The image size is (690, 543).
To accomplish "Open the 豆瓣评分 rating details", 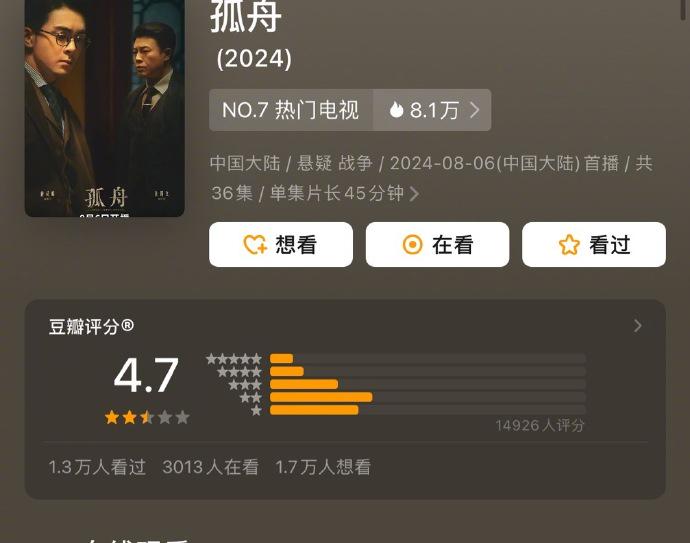I will (637, 326).
